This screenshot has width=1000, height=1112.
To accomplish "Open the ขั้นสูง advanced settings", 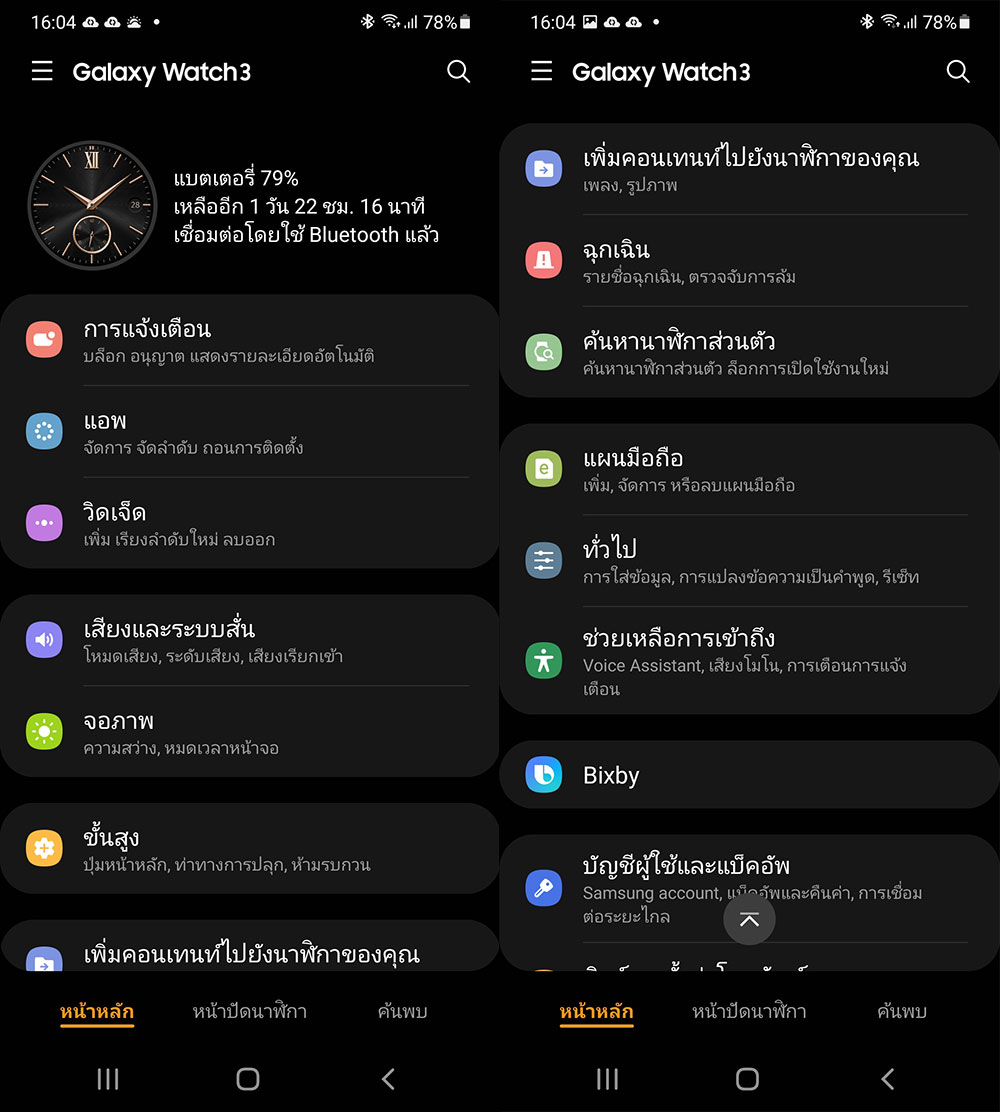I will coord(250,849).
